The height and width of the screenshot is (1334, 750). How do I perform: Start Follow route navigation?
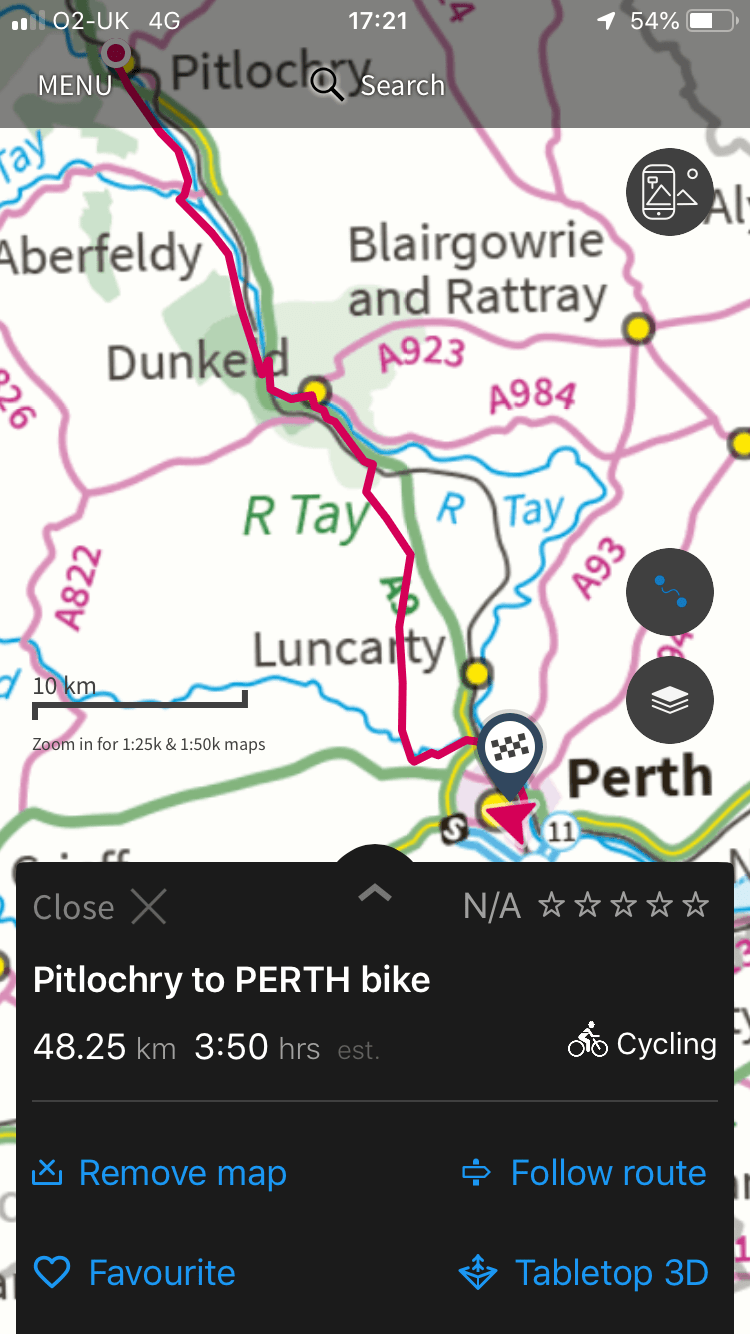coord(585,1173)
